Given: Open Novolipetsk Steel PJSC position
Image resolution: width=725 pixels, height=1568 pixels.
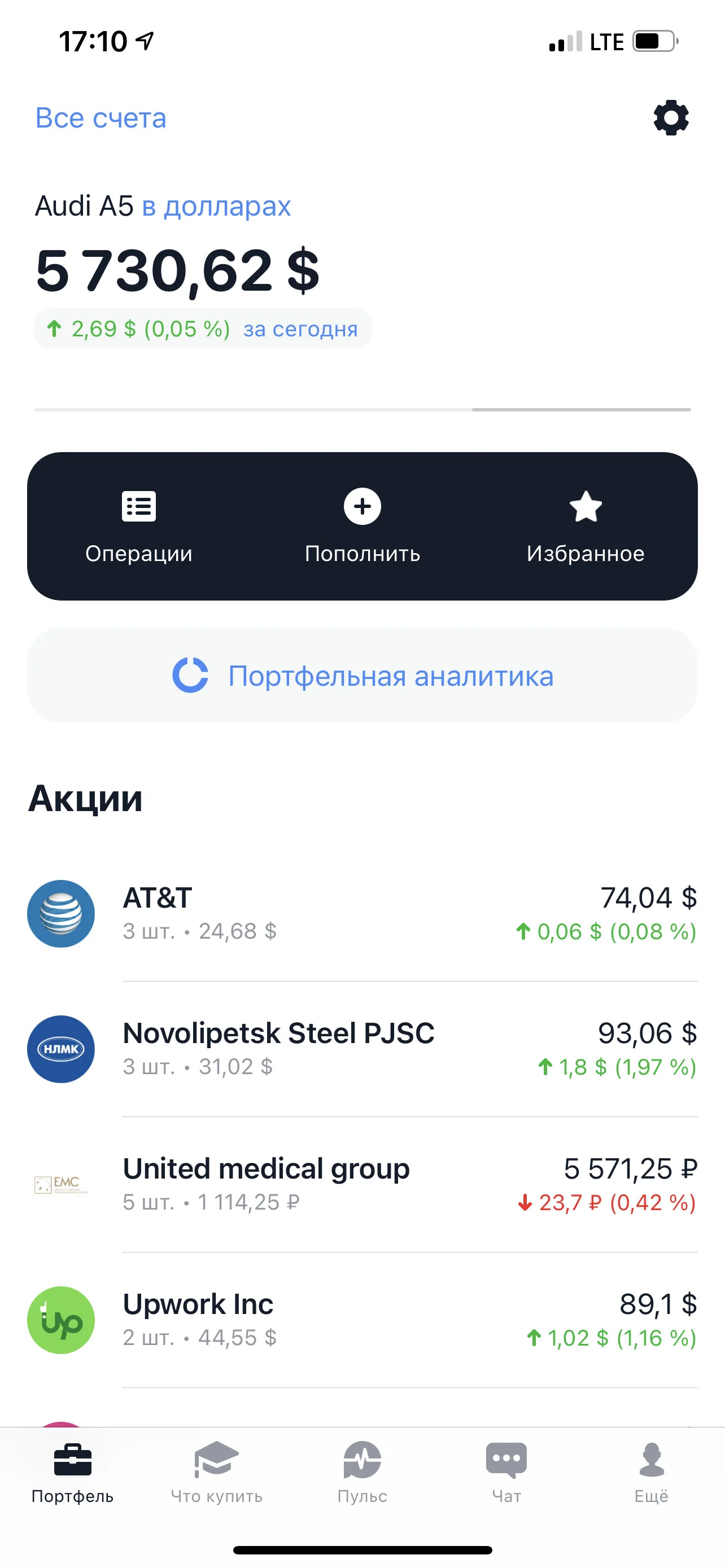Looking at the screenshot, I should pos(362,1049).
